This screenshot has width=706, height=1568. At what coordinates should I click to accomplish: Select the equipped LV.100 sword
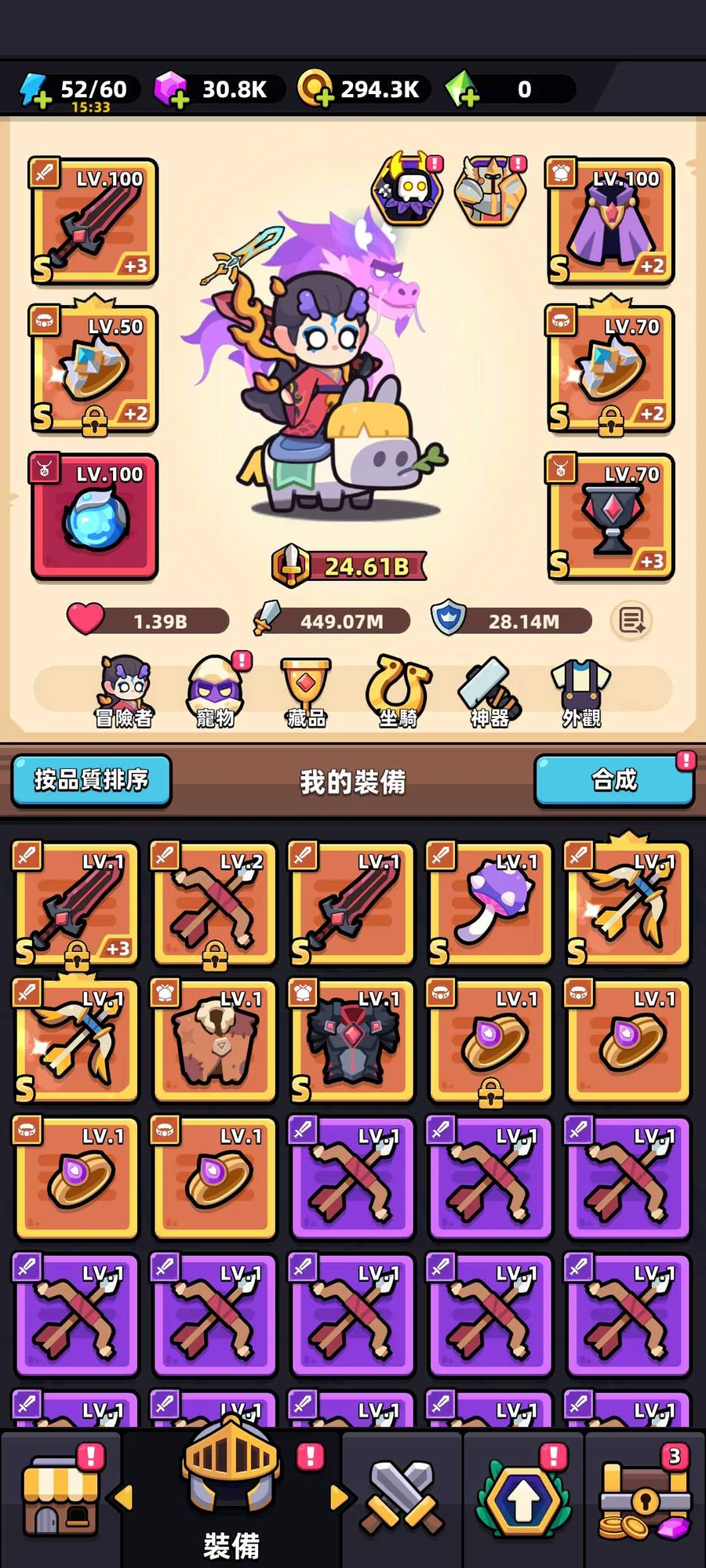[x=94, y=221]
